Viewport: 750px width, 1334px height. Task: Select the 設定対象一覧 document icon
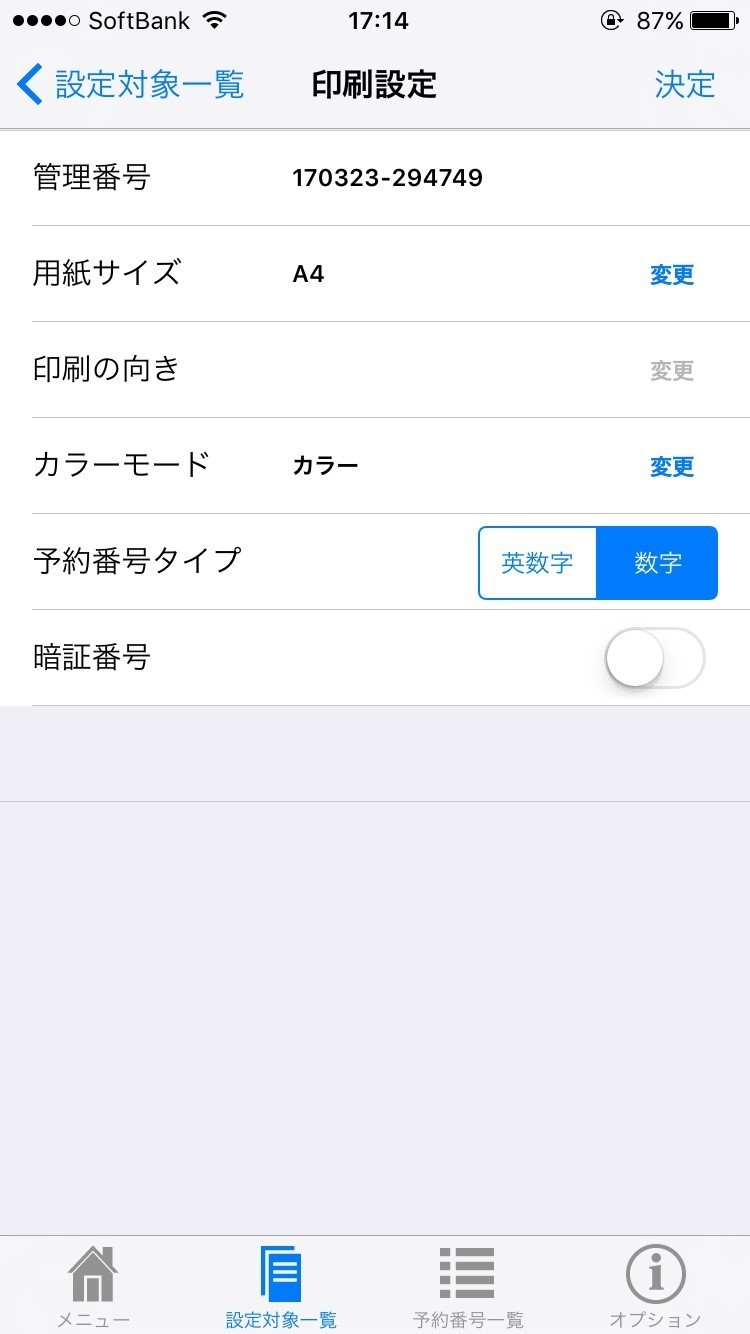280,1272
